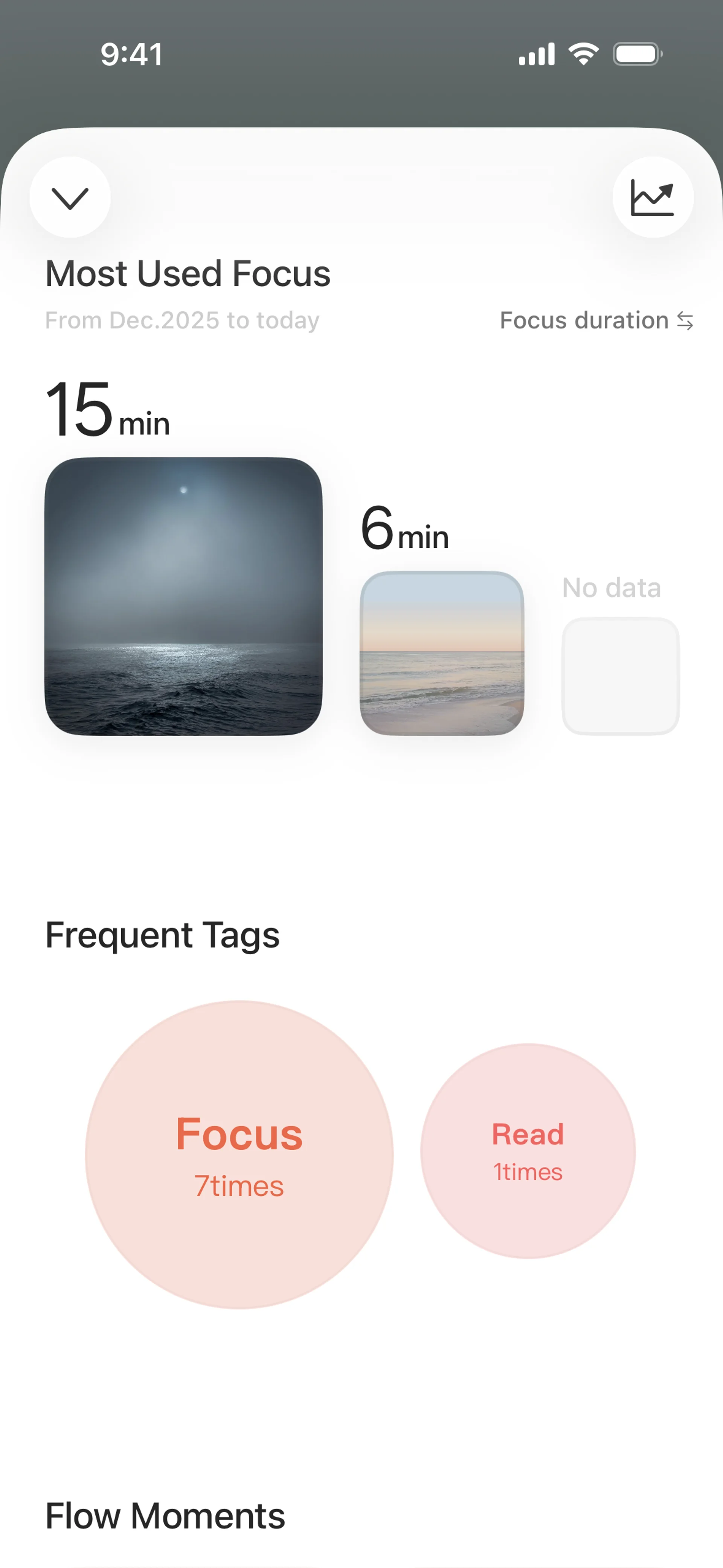Switch the Focus duration metric
723x1568 pixels.
[x=596, y=320]
